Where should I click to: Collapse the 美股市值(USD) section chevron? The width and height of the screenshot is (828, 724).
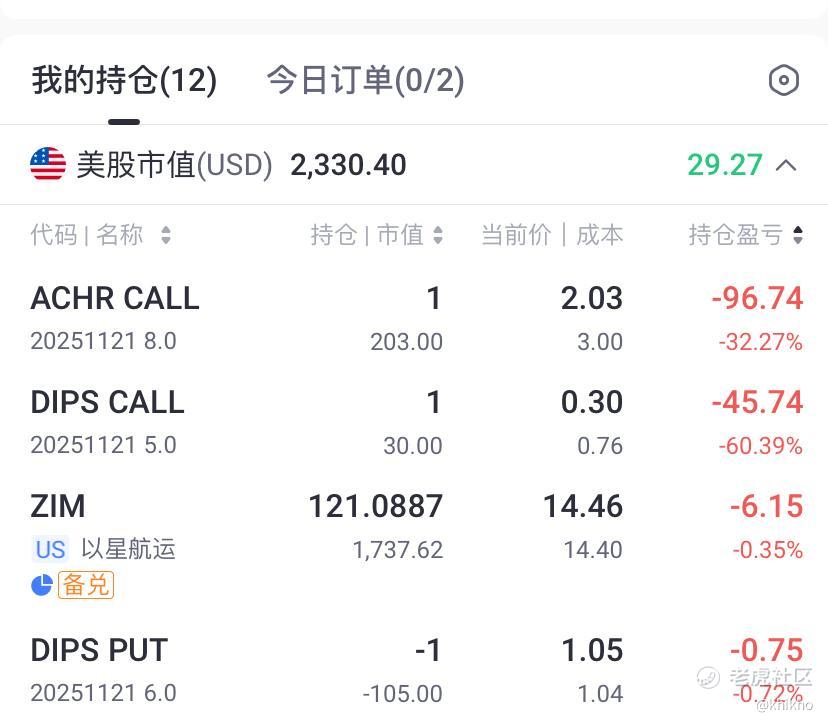click(786, 165)
